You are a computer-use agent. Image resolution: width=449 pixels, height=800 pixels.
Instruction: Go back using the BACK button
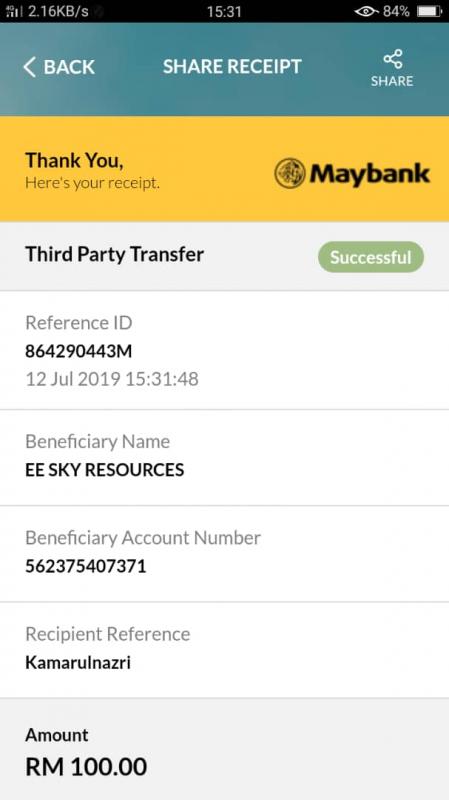point(59,67)
